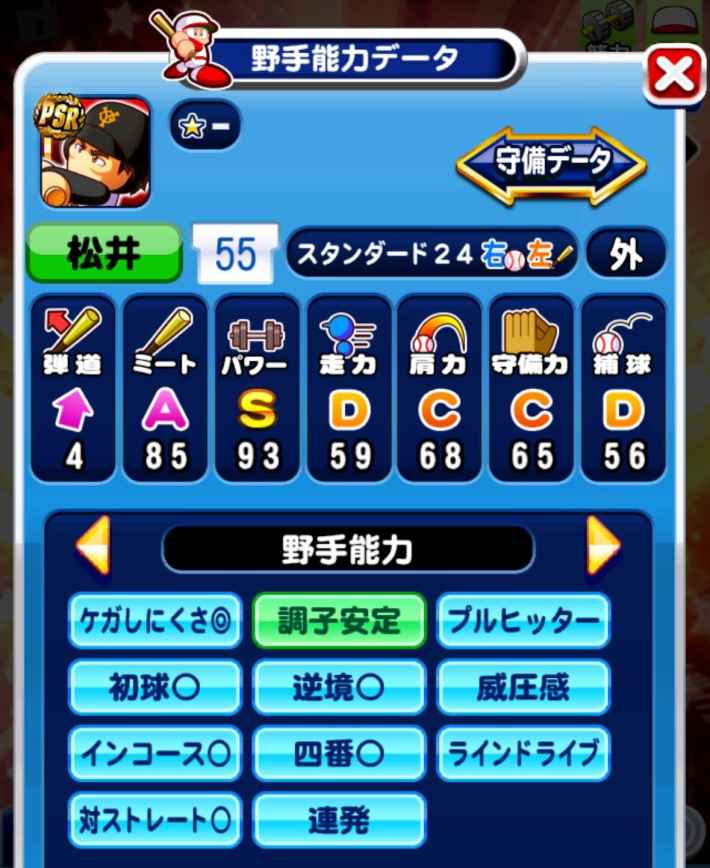View the ラインドライブ ability
This screenshot has height=868, width=710.
click(523, 753)
